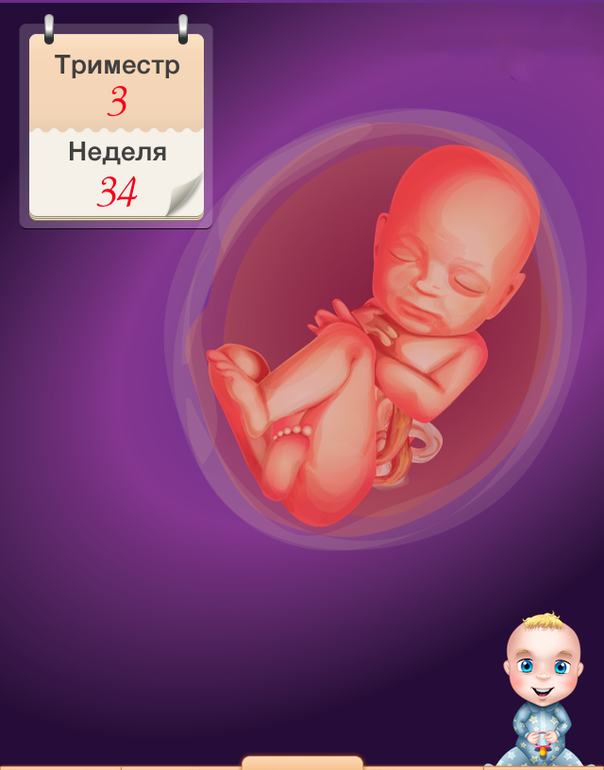This screenshot has width=604, height=770.
Task: Open the bottom panel handle
Action: click(301, 763)
